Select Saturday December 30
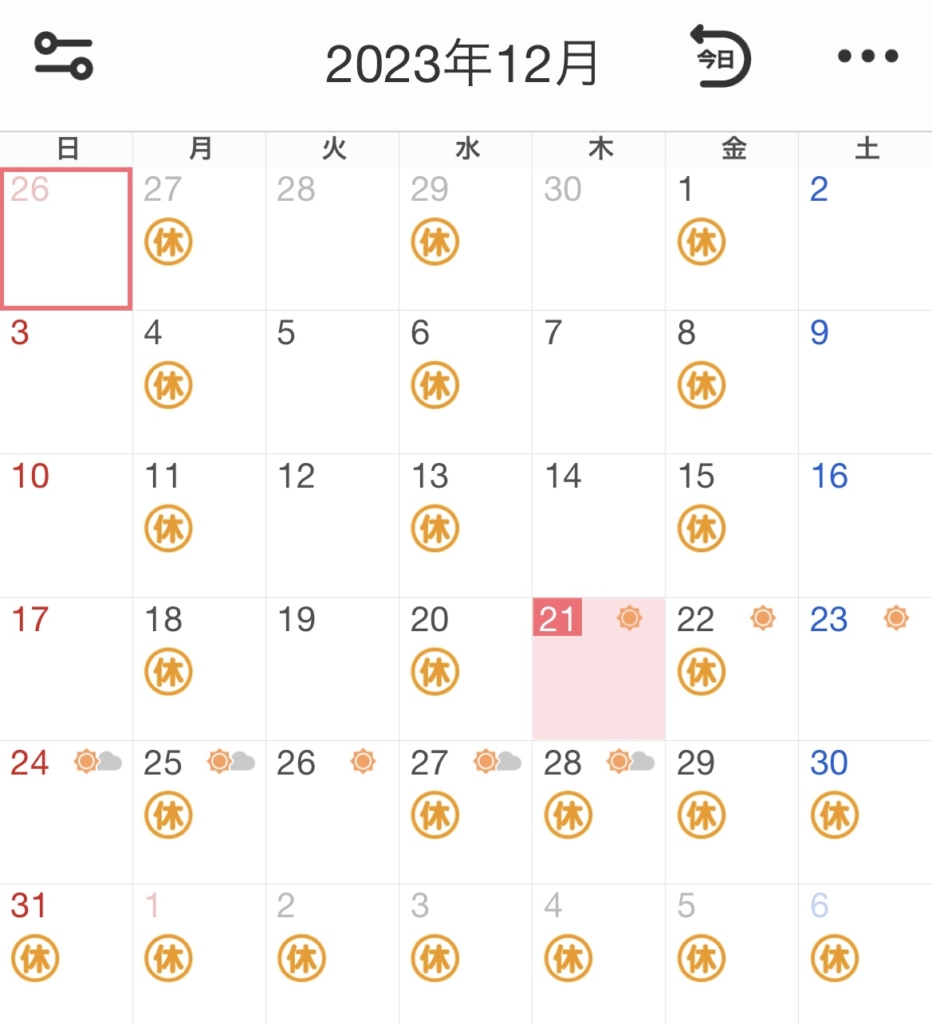 (864, 811)
